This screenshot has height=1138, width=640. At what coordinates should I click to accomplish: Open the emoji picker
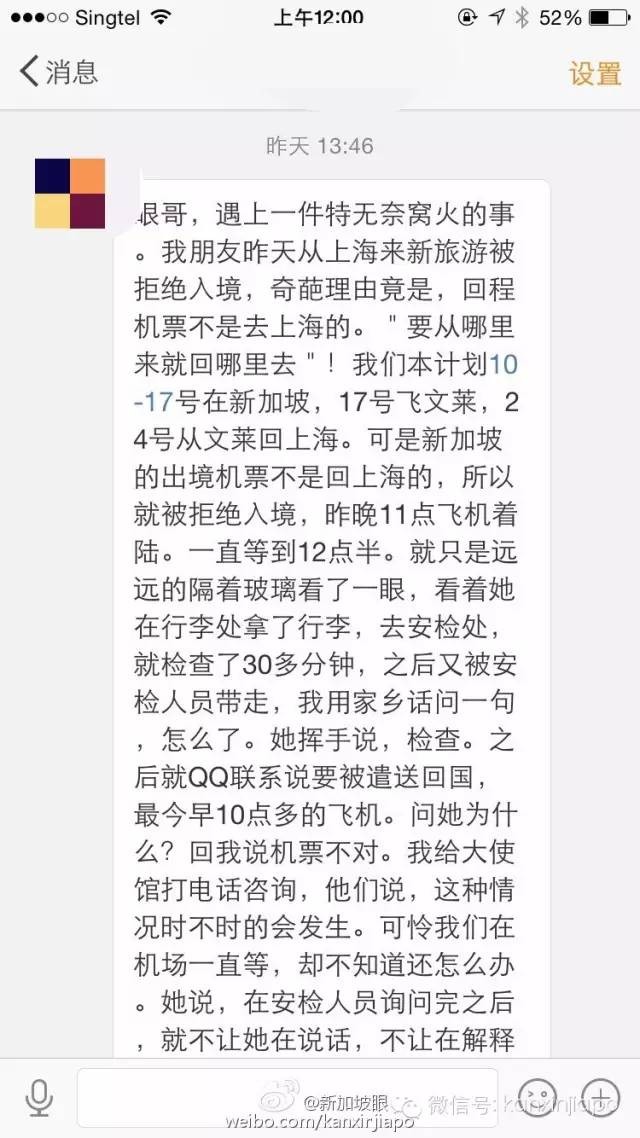coord(538,1097)
